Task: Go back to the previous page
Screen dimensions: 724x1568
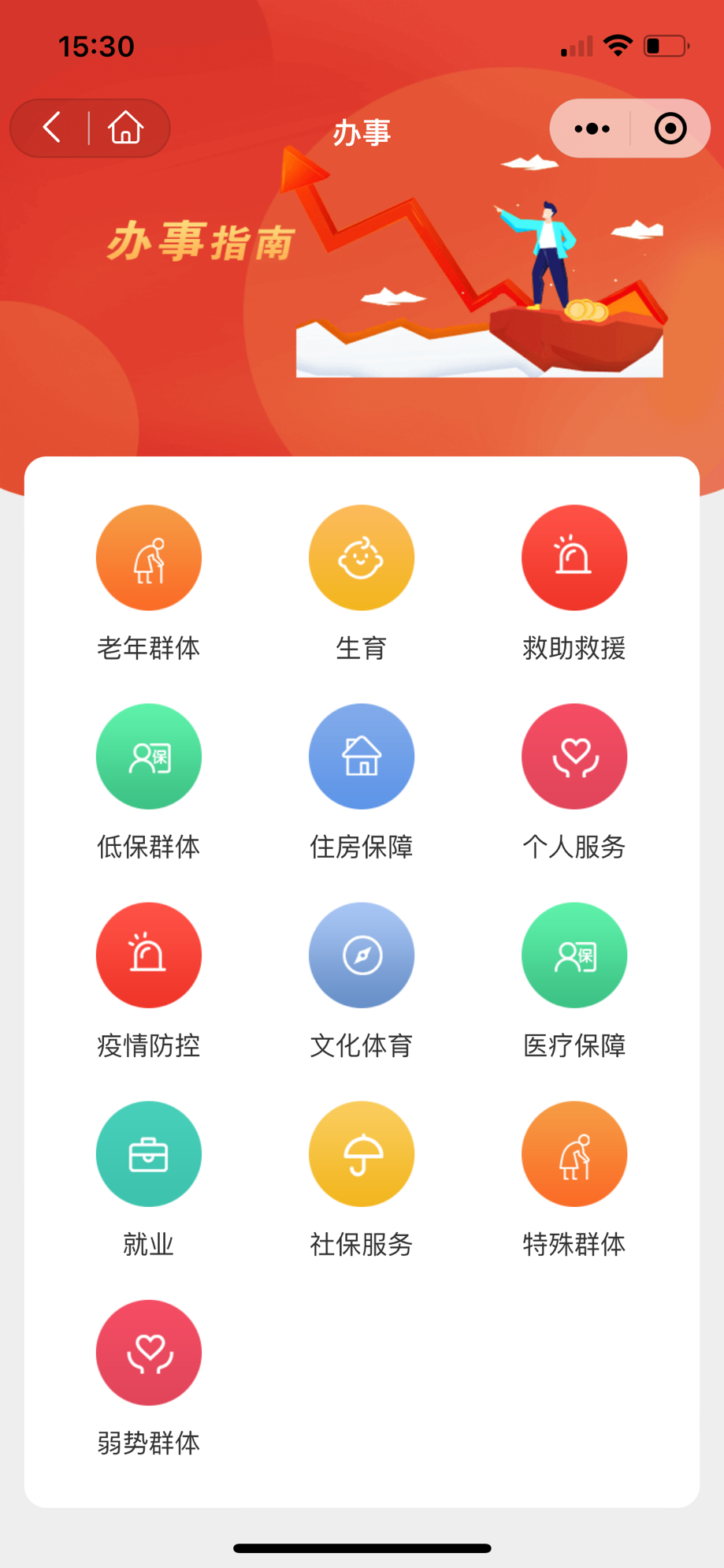Action: click(53, 128)
